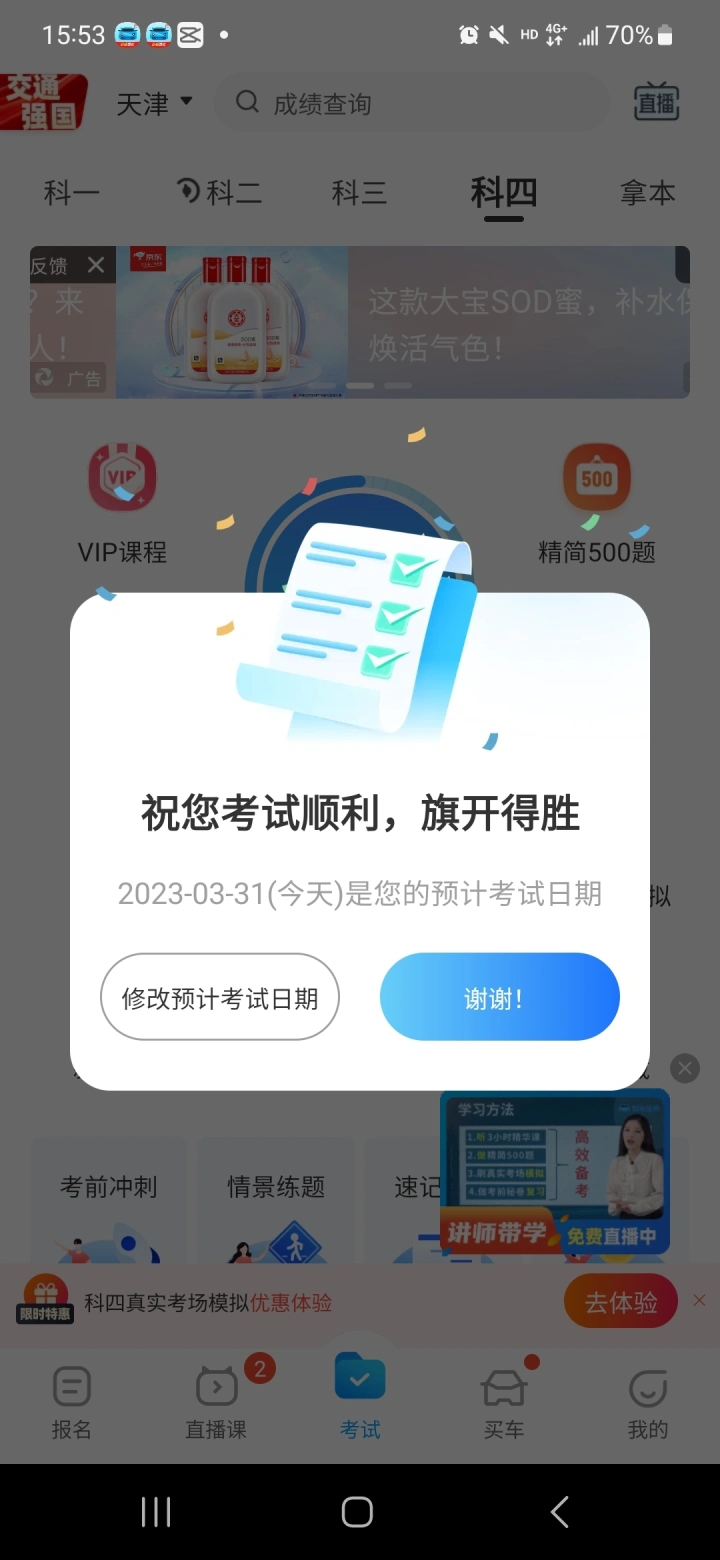
Task: Go to the 直播课 tab
Action: pos(216,1403)
